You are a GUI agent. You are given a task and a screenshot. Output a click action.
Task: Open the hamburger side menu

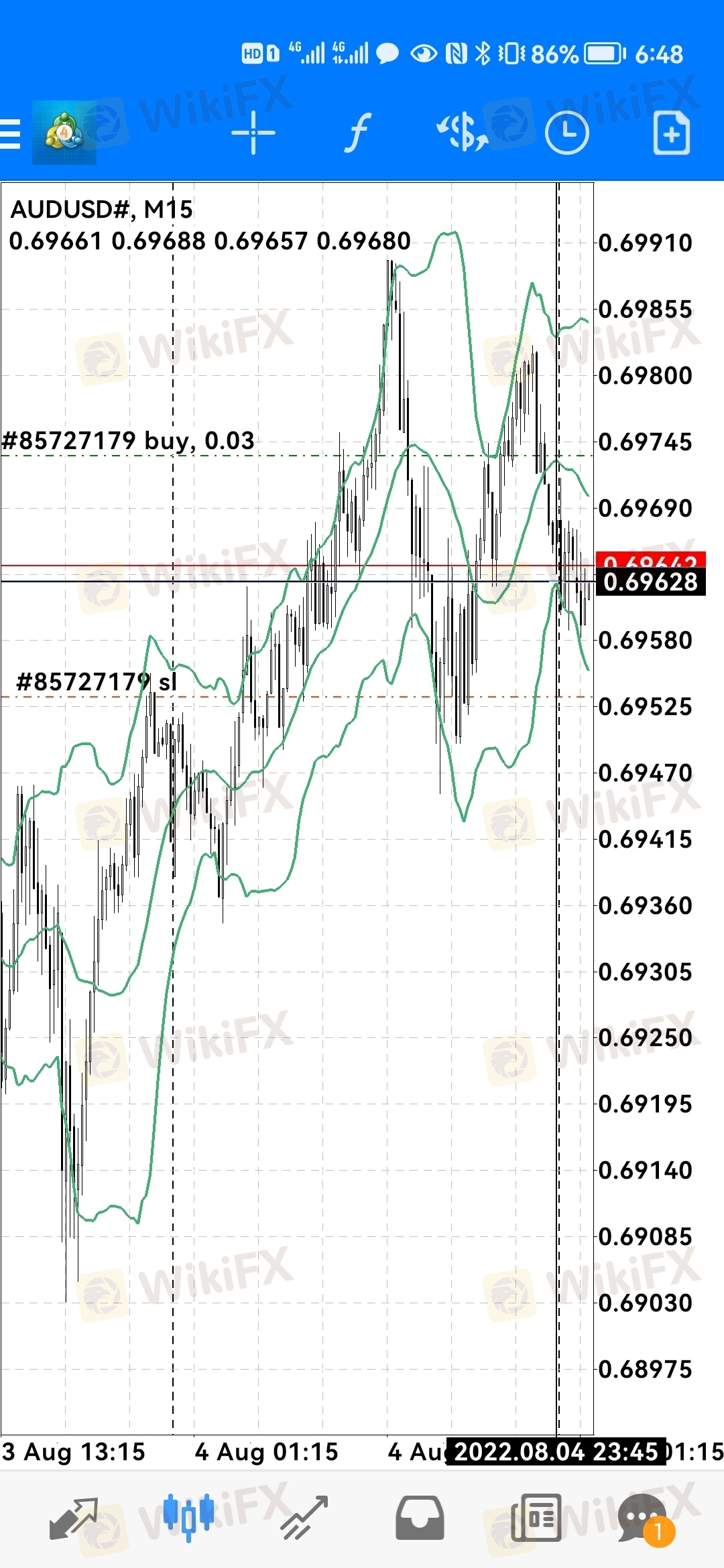pos(9,133)
